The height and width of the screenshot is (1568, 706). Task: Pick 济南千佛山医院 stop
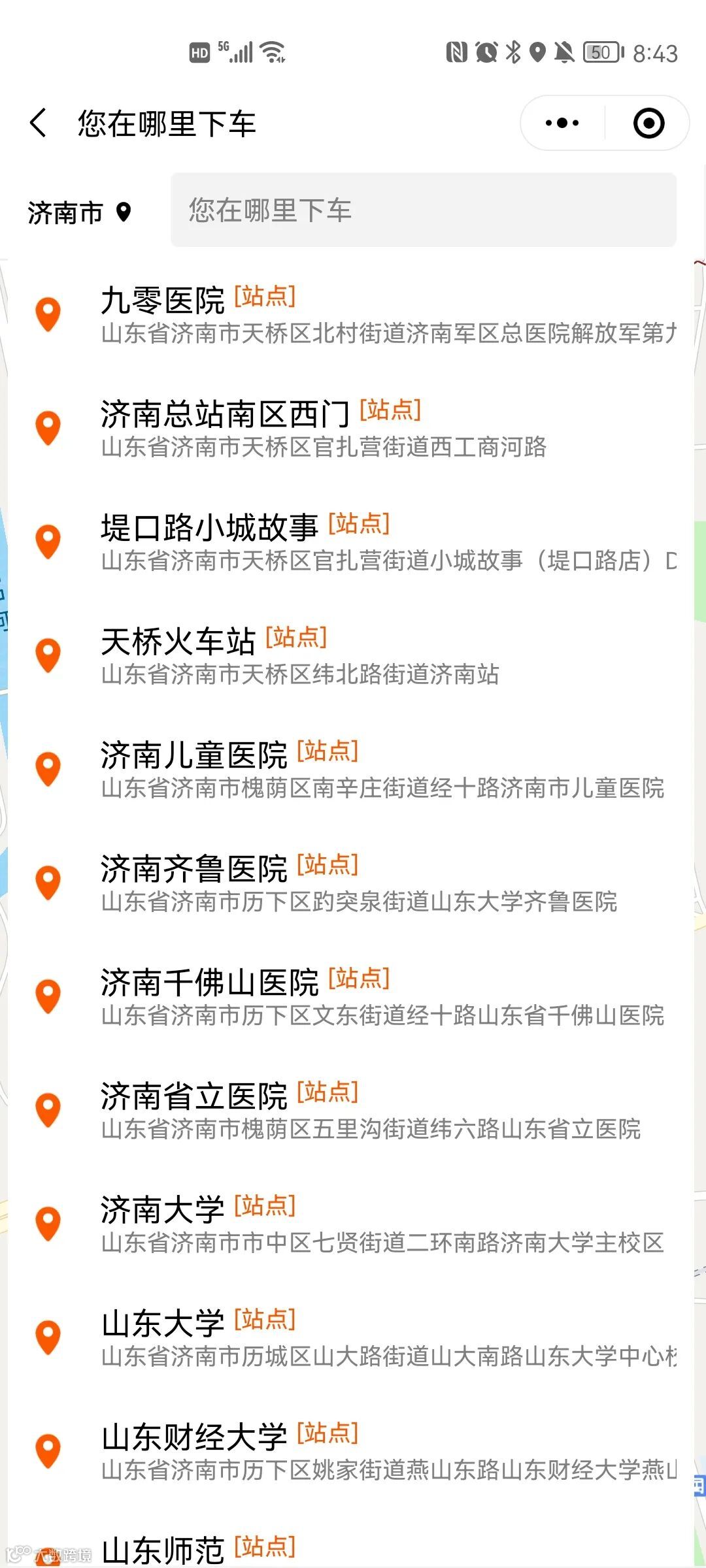point(353,997)
